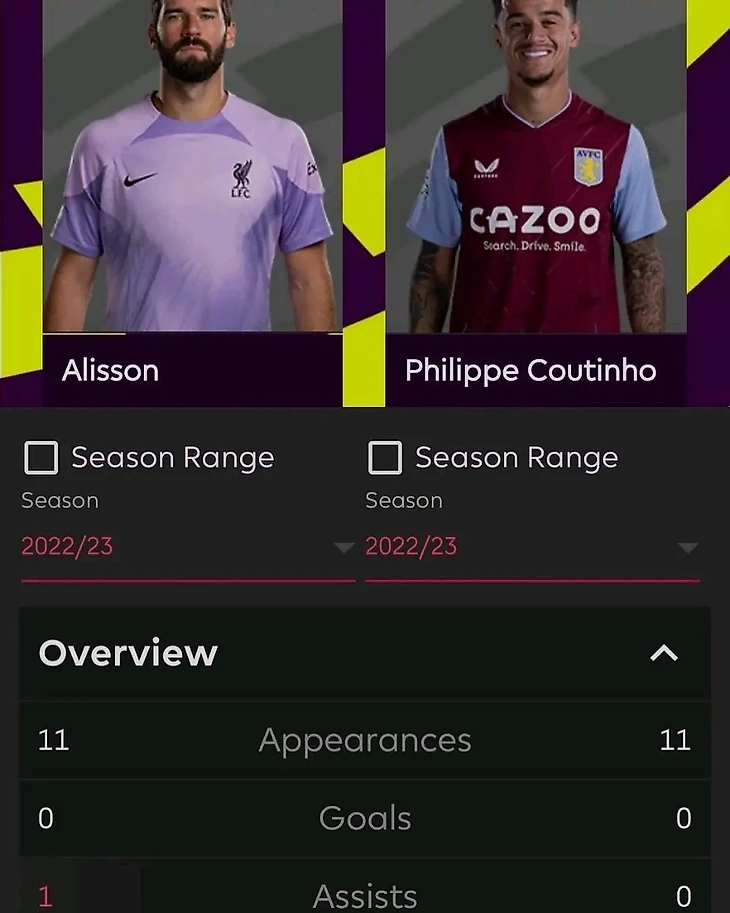Check Season Range box under Alisson
This screenshot has height=913, width=730.
pos(41,458)
